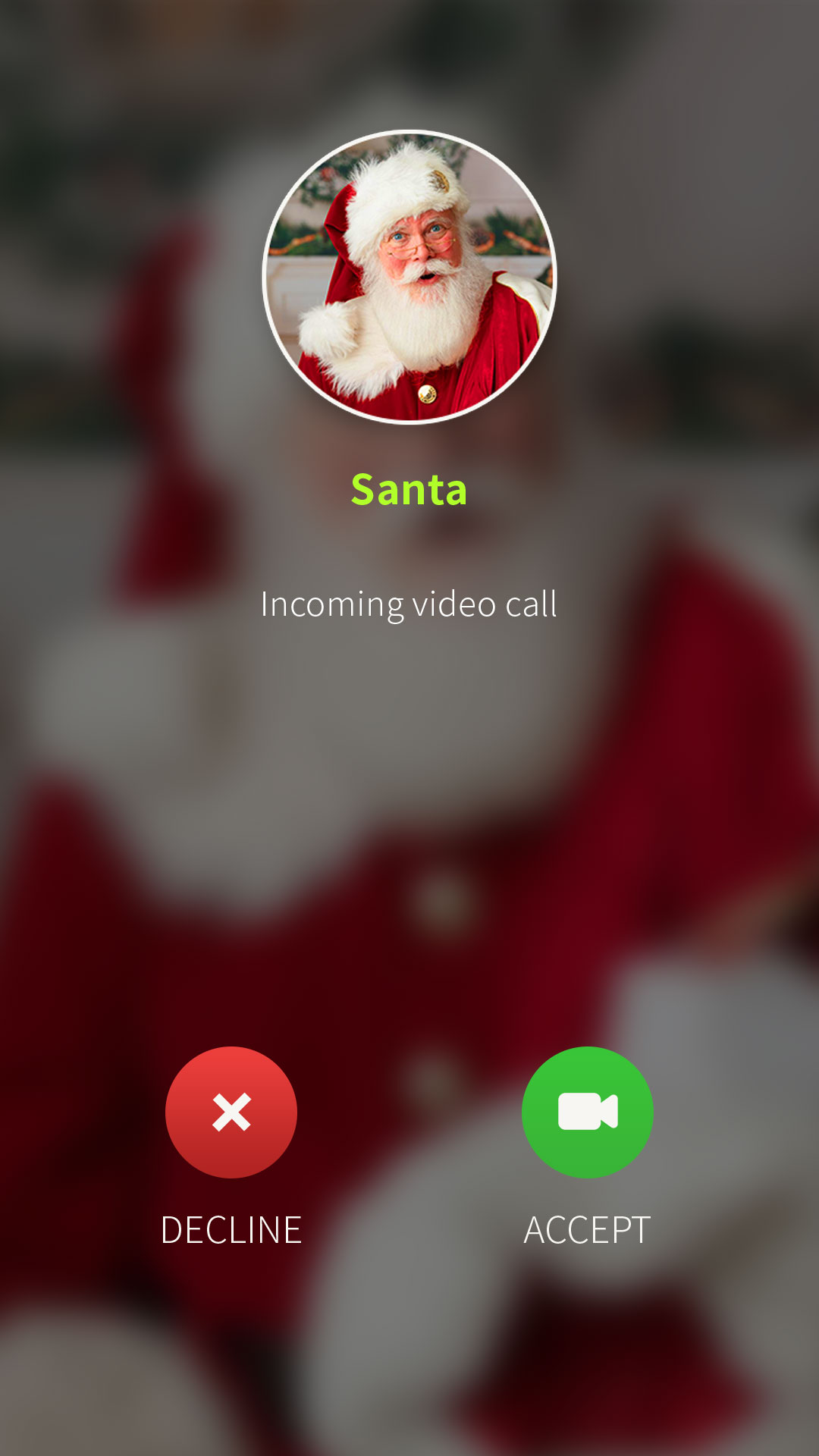Viewport: 819px width, 1456px height.
Task: Select the green Santa name text
Action: (x=409, y=491)
